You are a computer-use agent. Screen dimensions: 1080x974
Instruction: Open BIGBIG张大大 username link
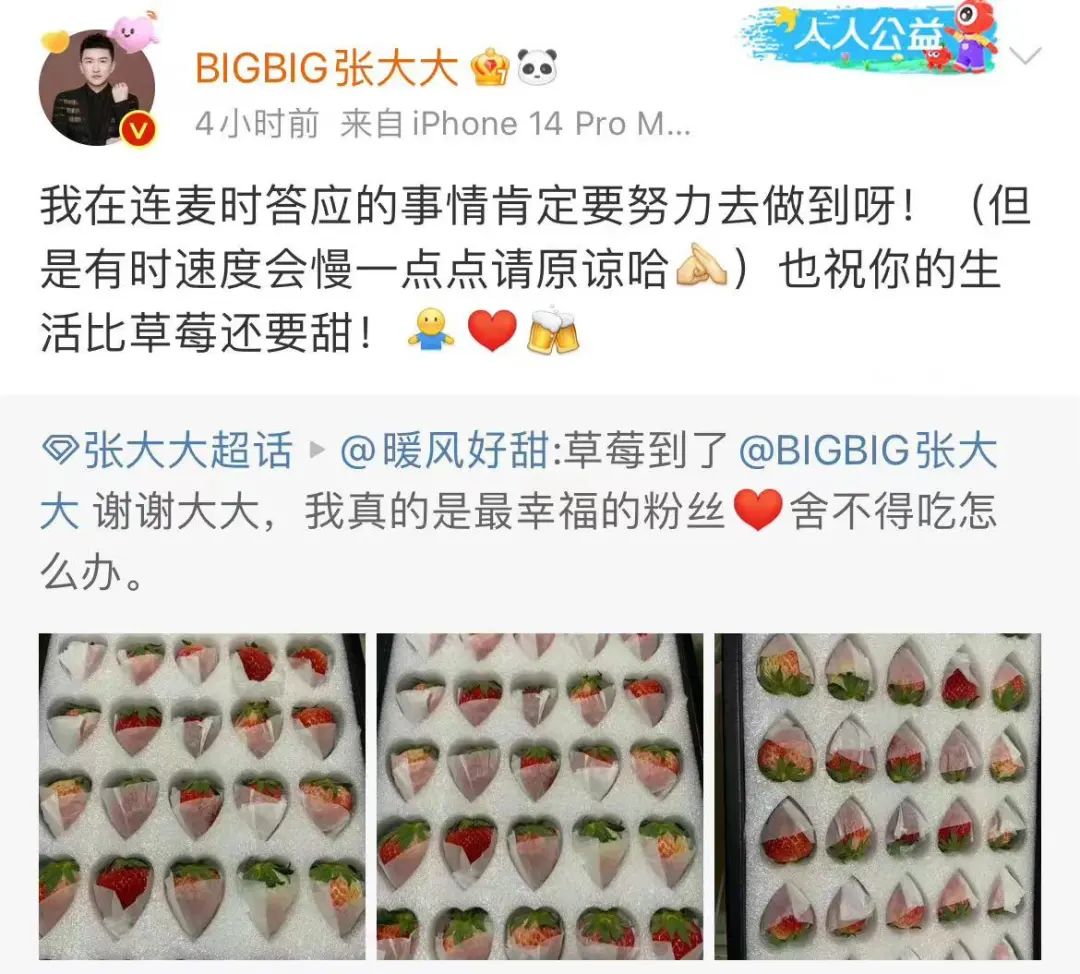coord(326,68)
